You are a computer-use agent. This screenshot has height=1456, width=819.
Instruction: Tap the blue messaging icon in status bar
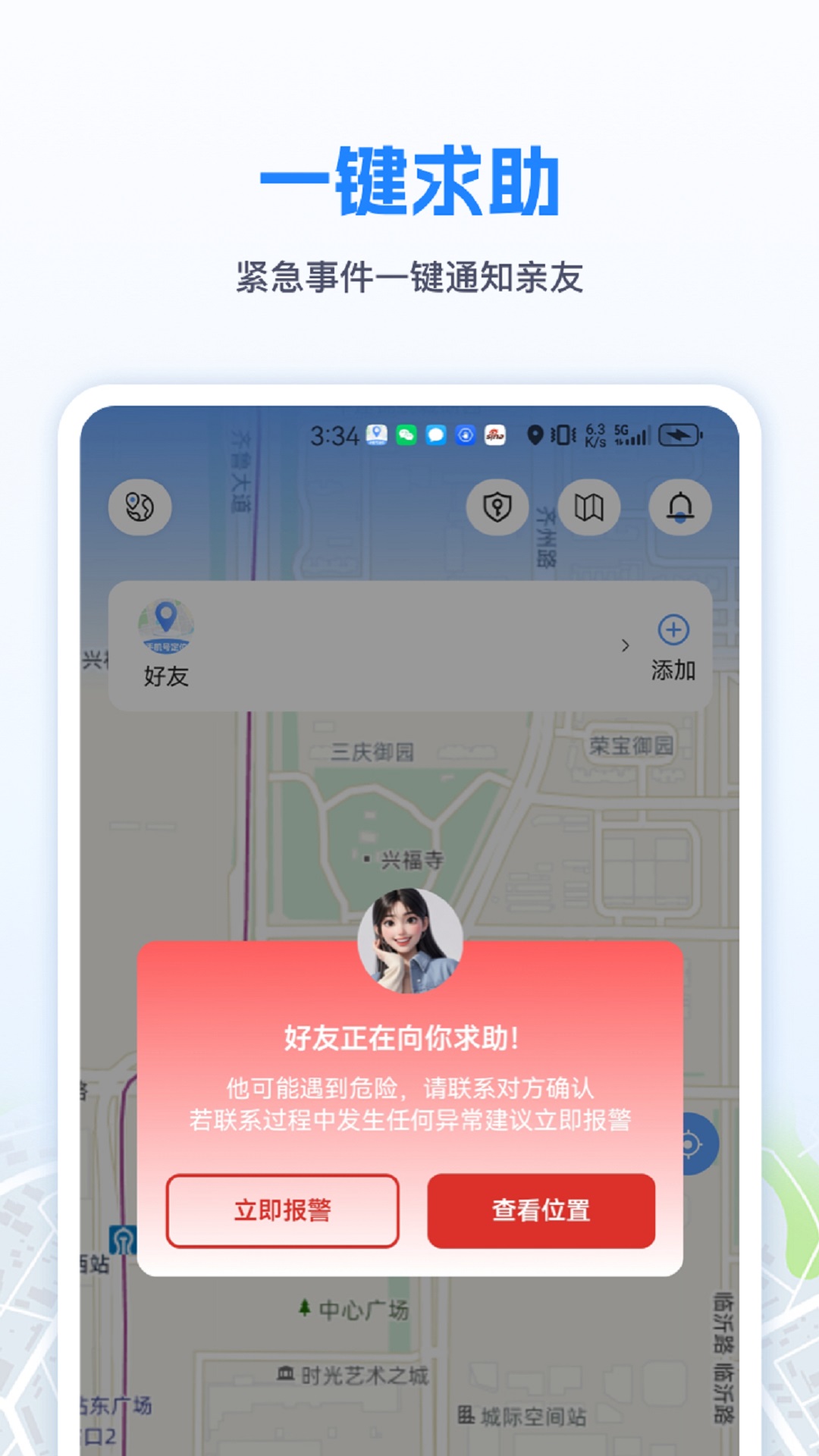point(438,435)
